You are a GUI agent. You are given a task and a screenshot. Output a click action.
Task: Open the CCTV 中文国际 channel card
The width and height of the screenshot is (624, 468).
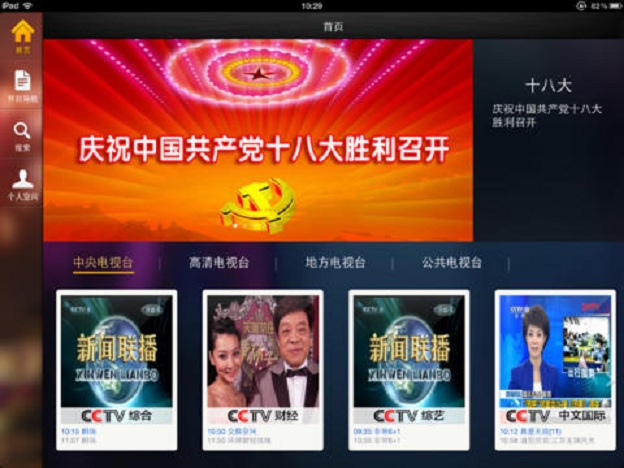554,370
